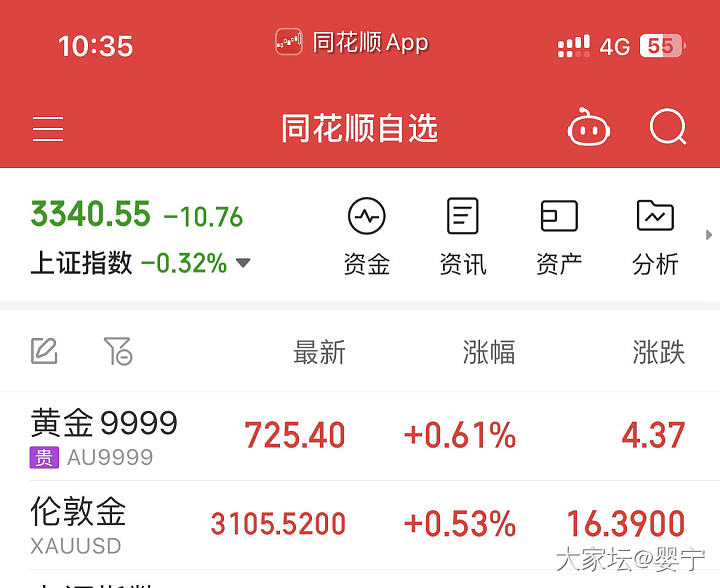Viewport: 720px width, 588px height.
Task: Open 分析 analysis section
Action: [655, 236]
